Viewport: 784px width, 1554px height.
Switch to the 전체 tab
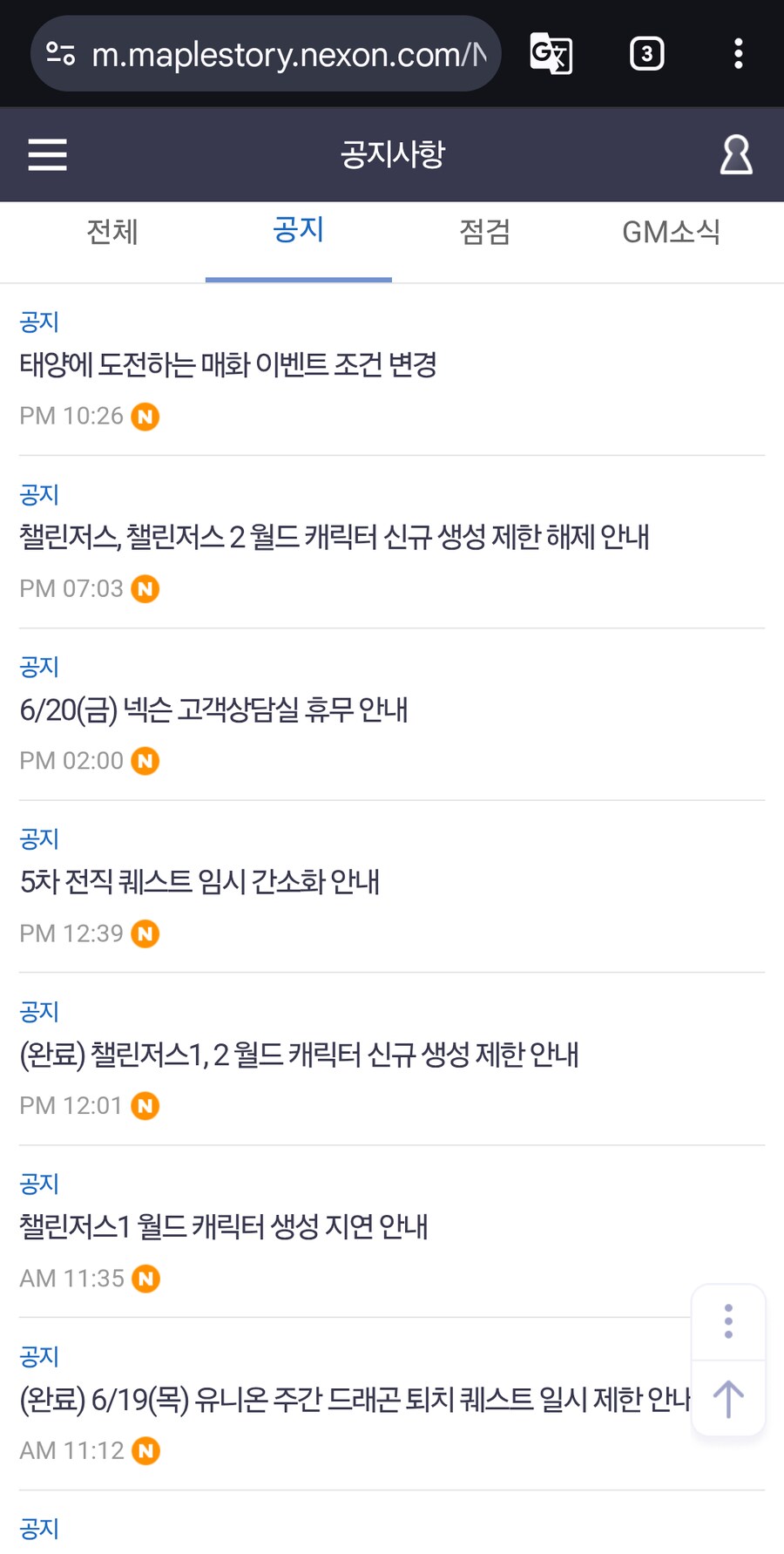point(112,232)
